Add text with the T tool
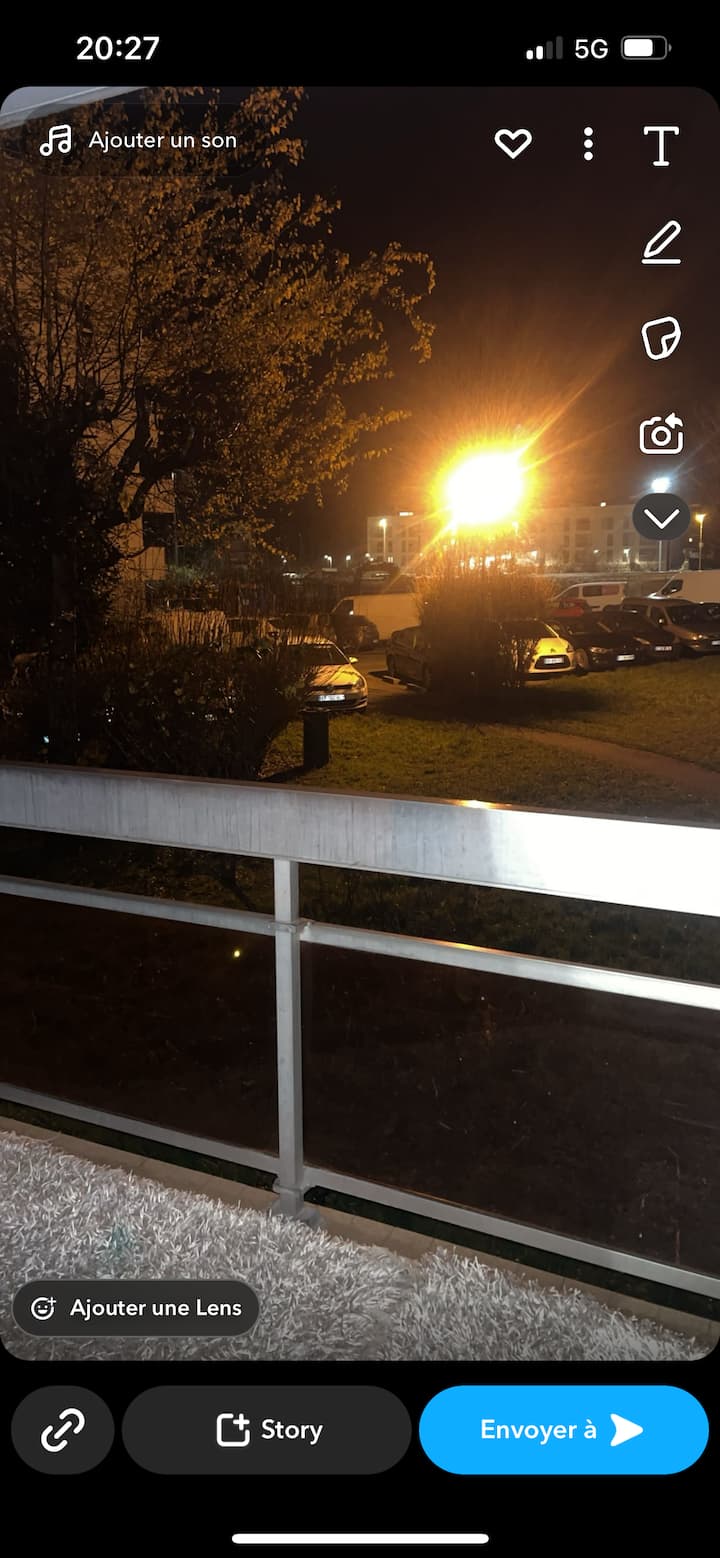720x1558 pixels. pyautogui.click(x=661, y=146)
